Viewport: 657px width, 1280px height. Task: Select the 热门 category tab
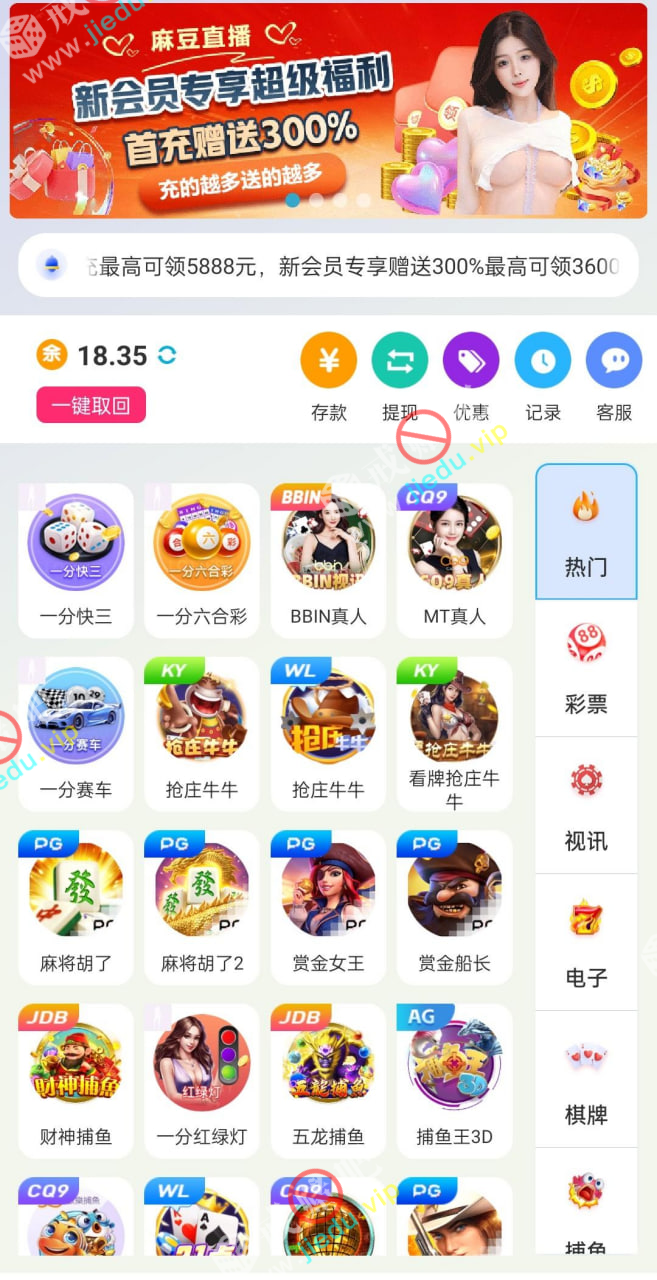[x=586, y=531]
